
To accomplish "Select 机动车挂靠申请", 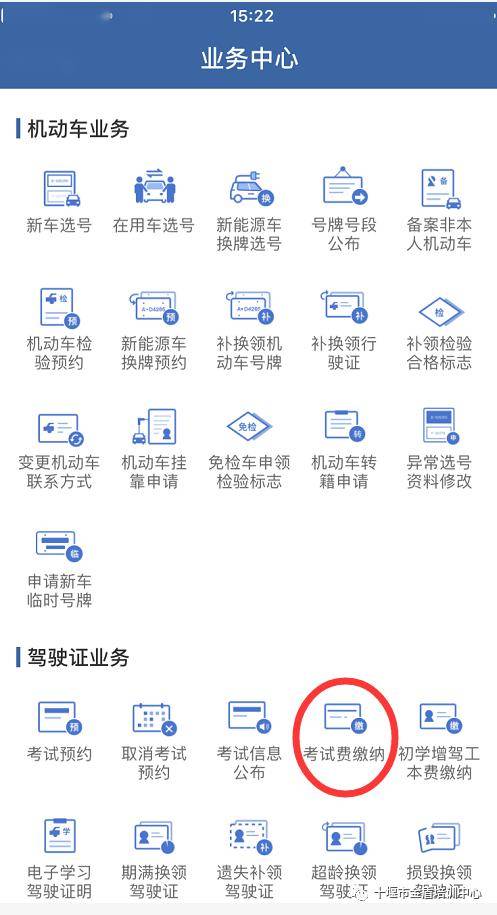I will tap(154, 449).
